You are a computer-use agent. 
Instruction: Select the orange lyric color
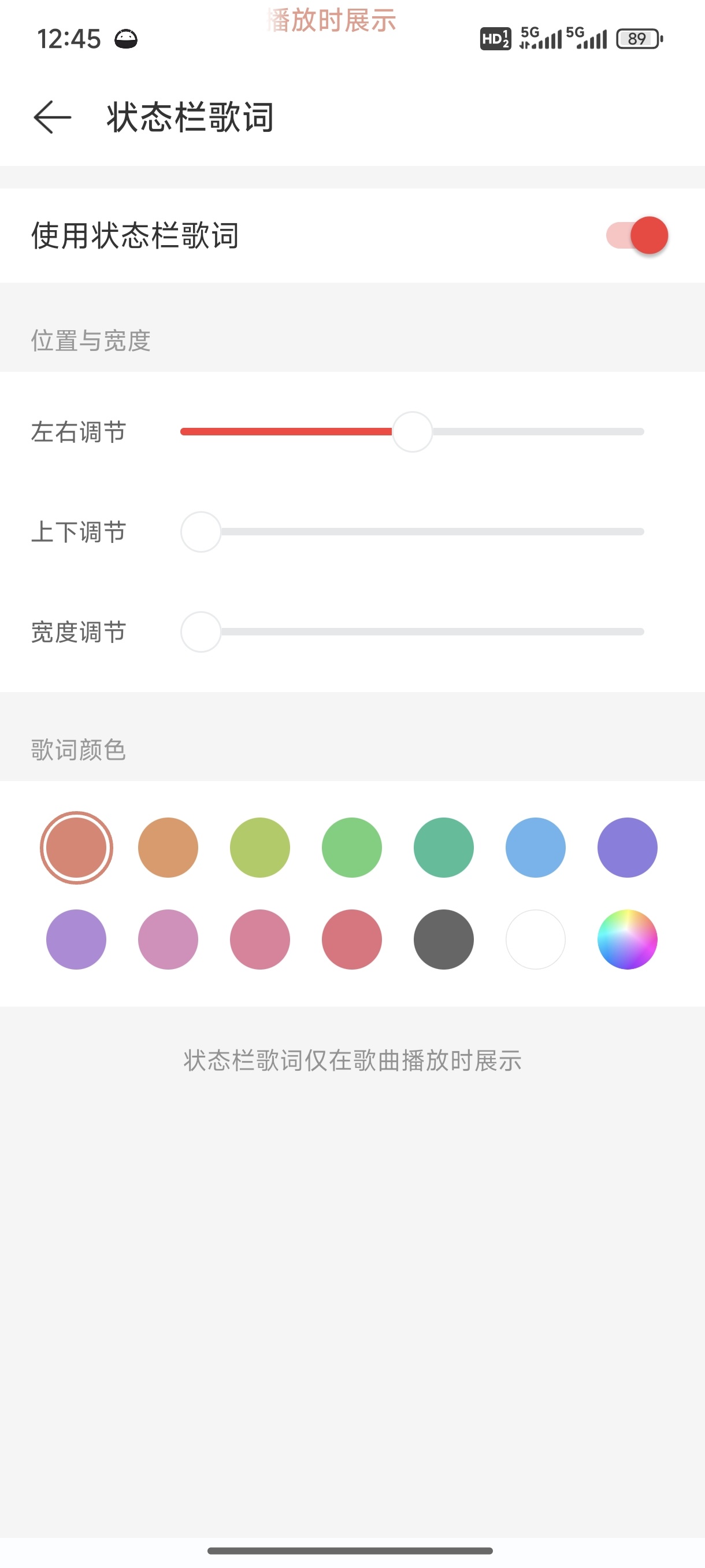click(x=168, y=847)
